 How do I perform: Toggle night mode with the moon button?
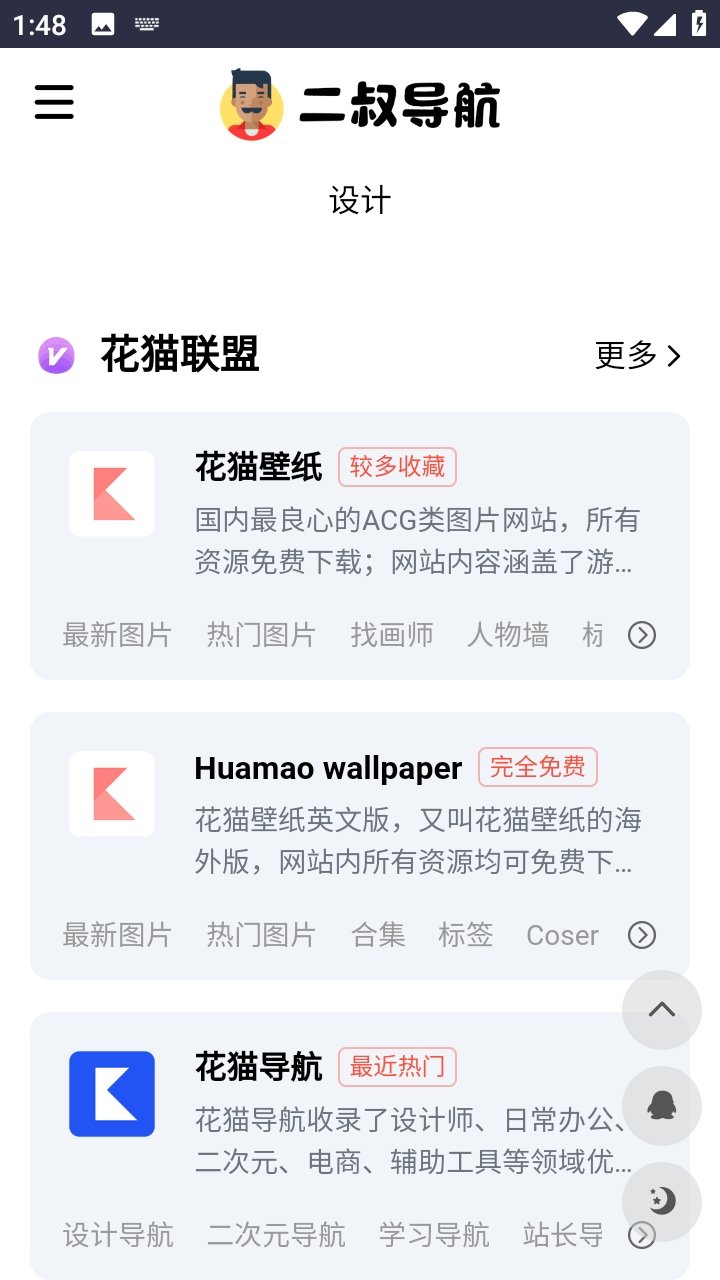pyautogui.click(x=662, y=1202)
